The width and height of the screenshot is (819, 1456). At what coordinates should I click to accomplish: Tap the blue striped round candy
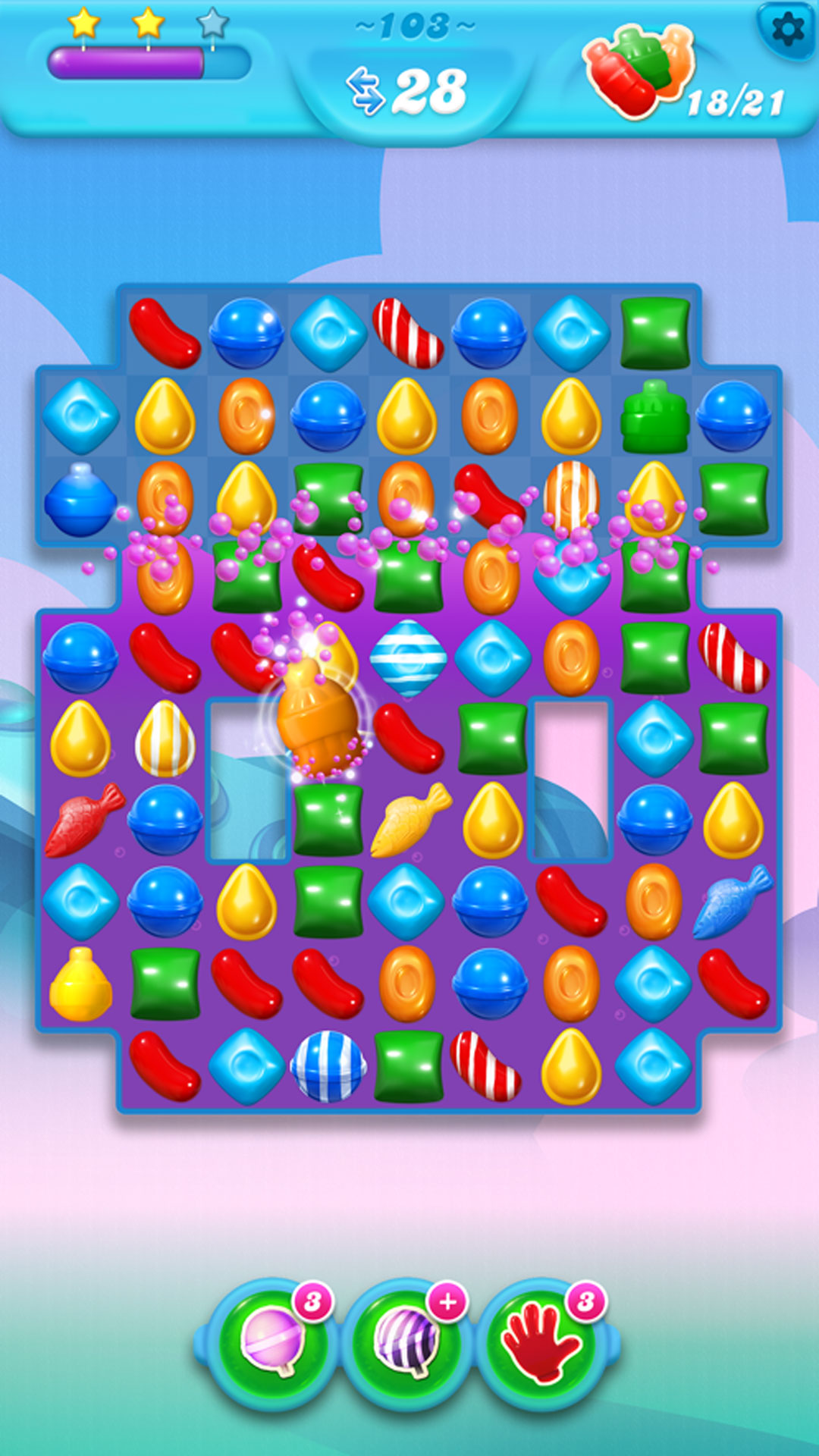[x=328, y=1066]
